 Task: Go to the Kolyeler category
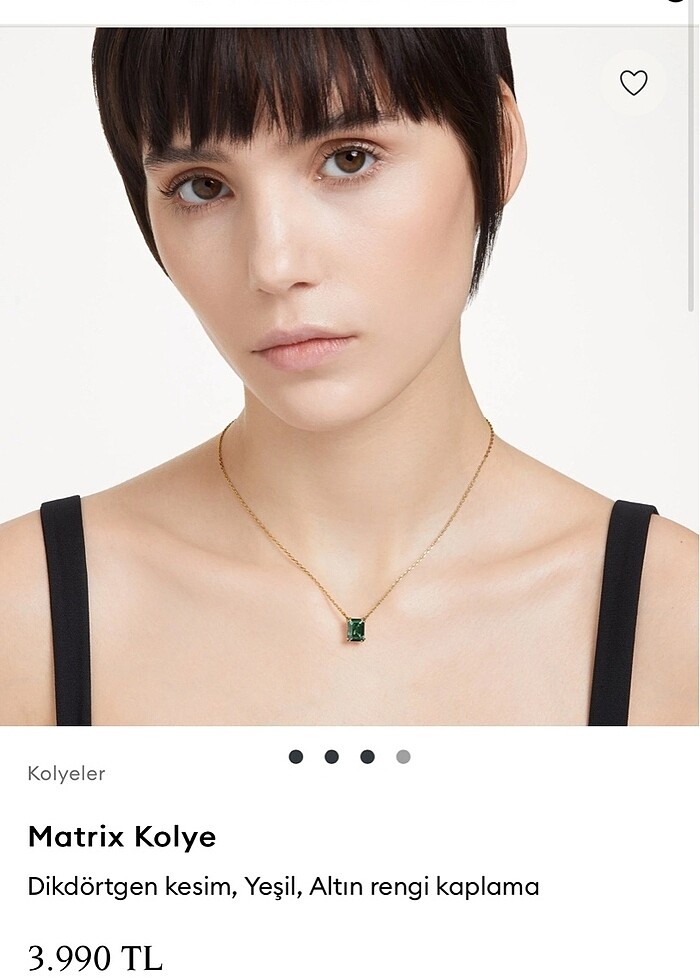[66, 773]
